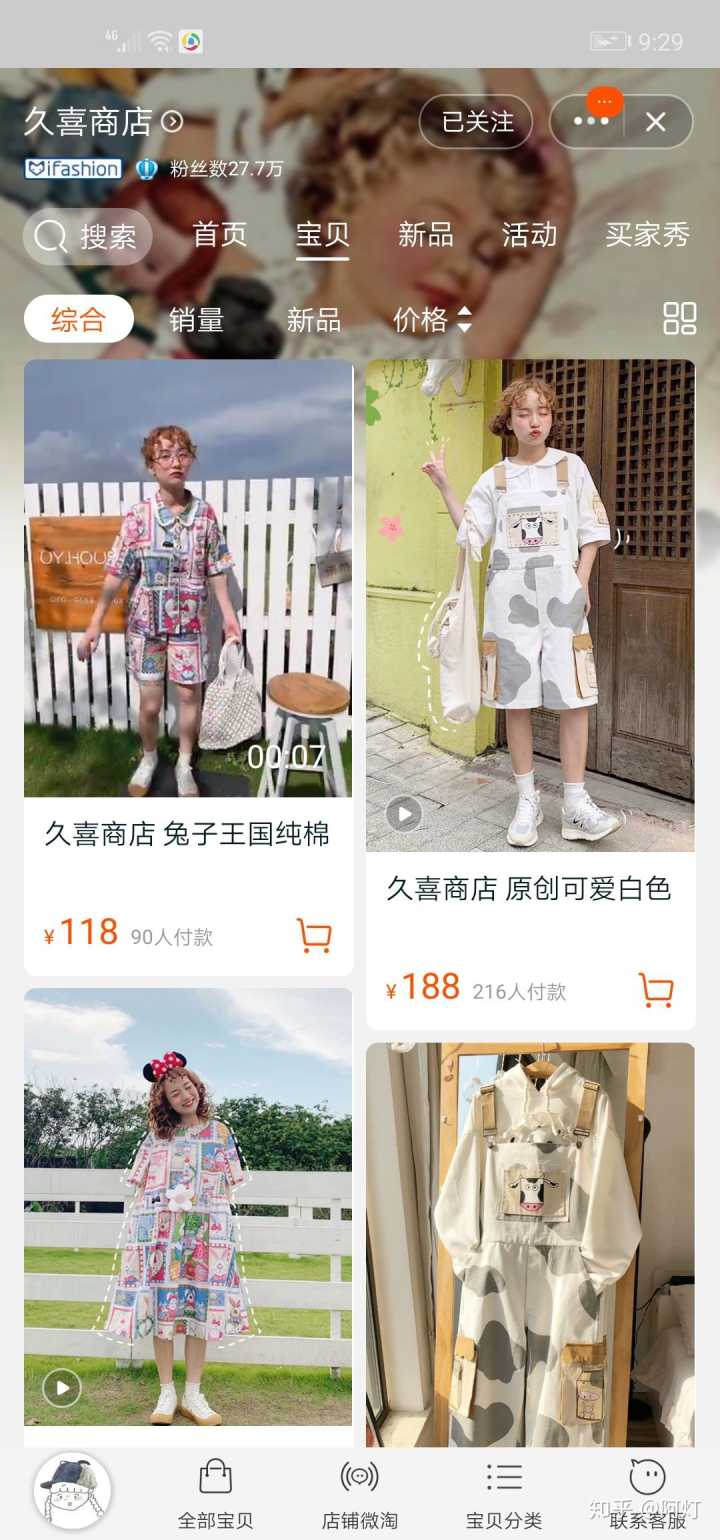Open the three-dot more options menu
The image size is (720, 1540).
click(x=590, y=122)
